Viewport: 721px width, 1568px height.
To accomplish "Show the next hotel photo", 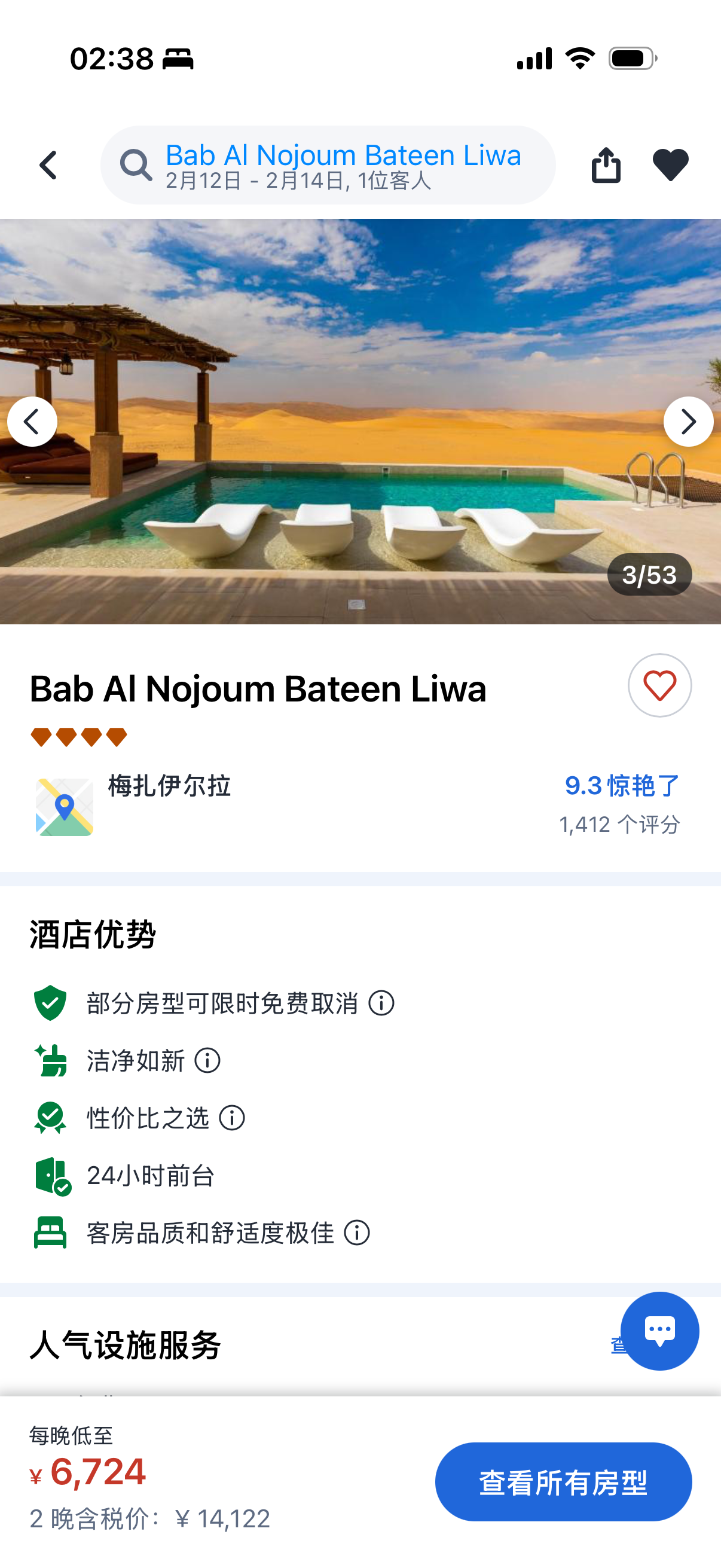I will 688,421.
